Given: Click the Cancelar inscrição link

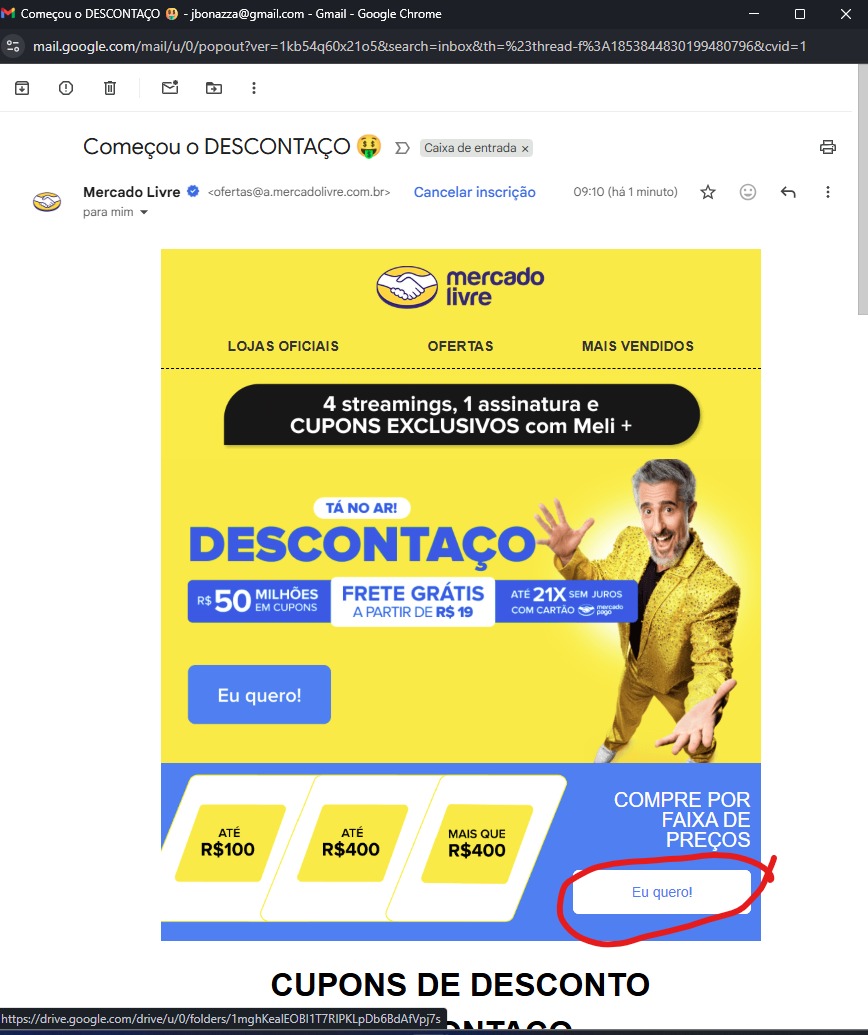Looking at the screenshot, I should (x=474, y=192).
